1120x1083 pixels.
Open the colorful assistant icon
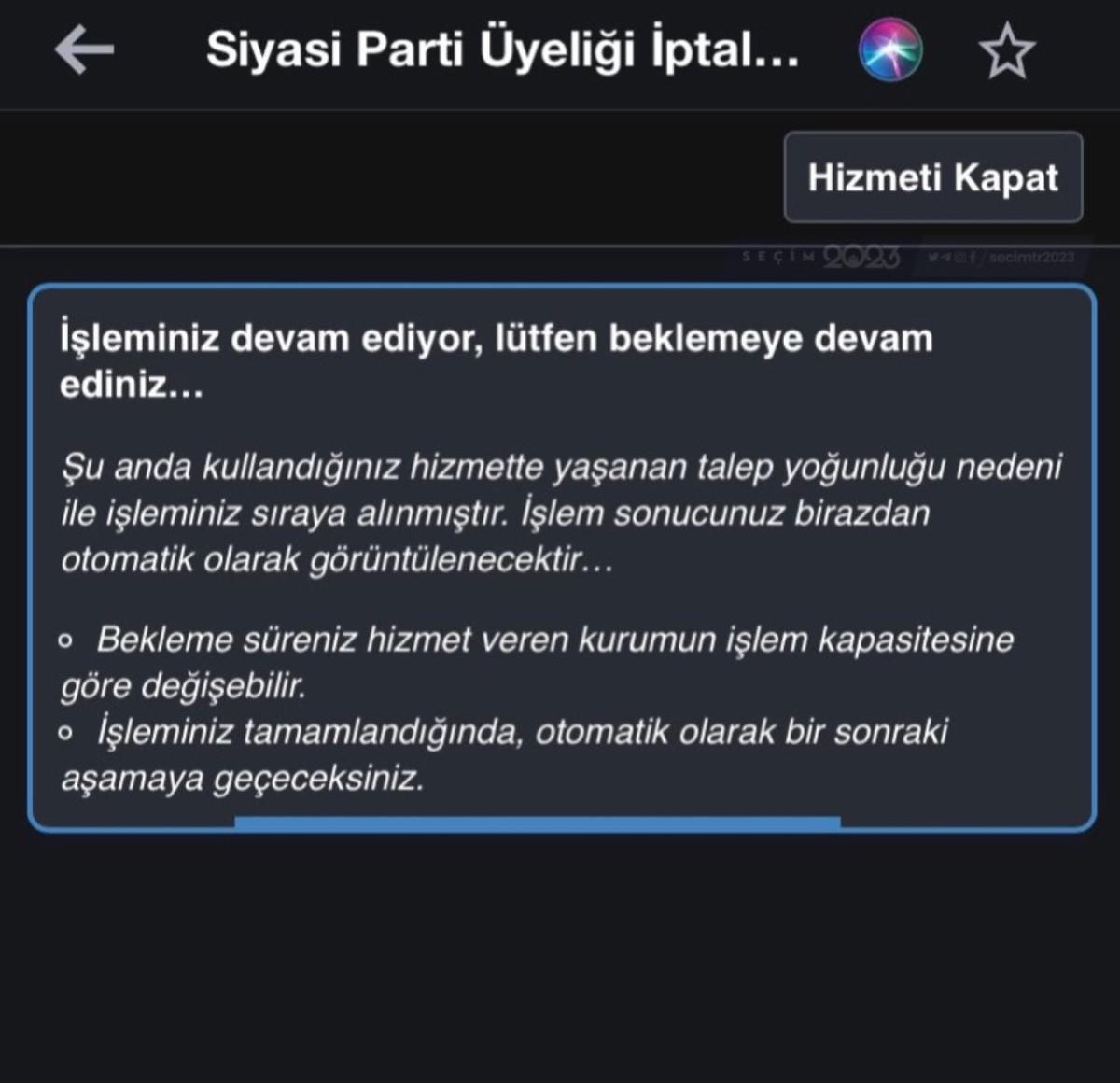tap(889, 50)
